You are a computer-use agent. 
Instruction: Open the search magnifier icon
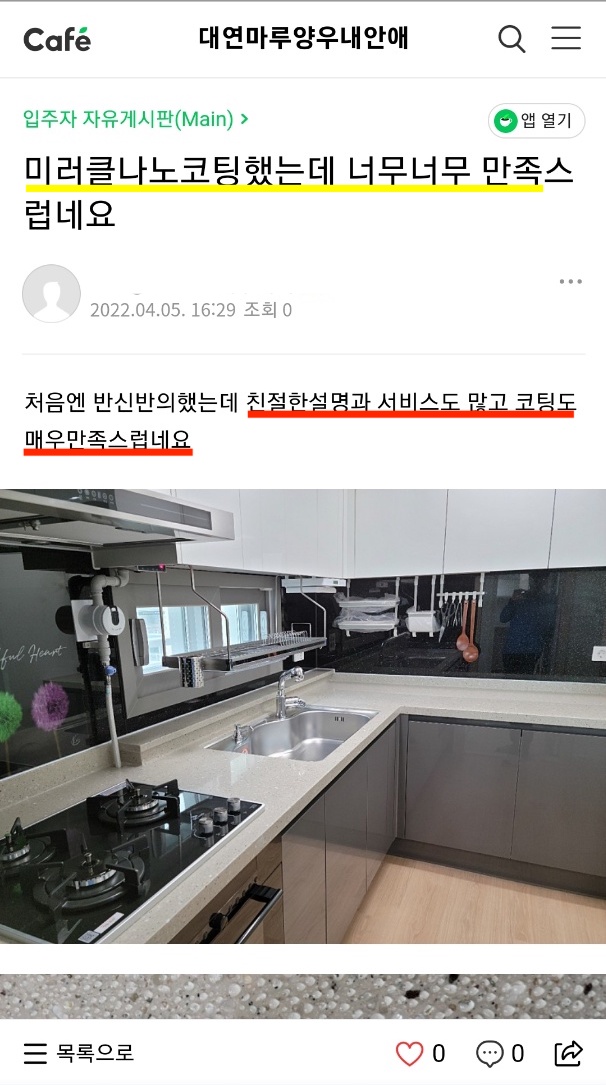tap(511, 39)
